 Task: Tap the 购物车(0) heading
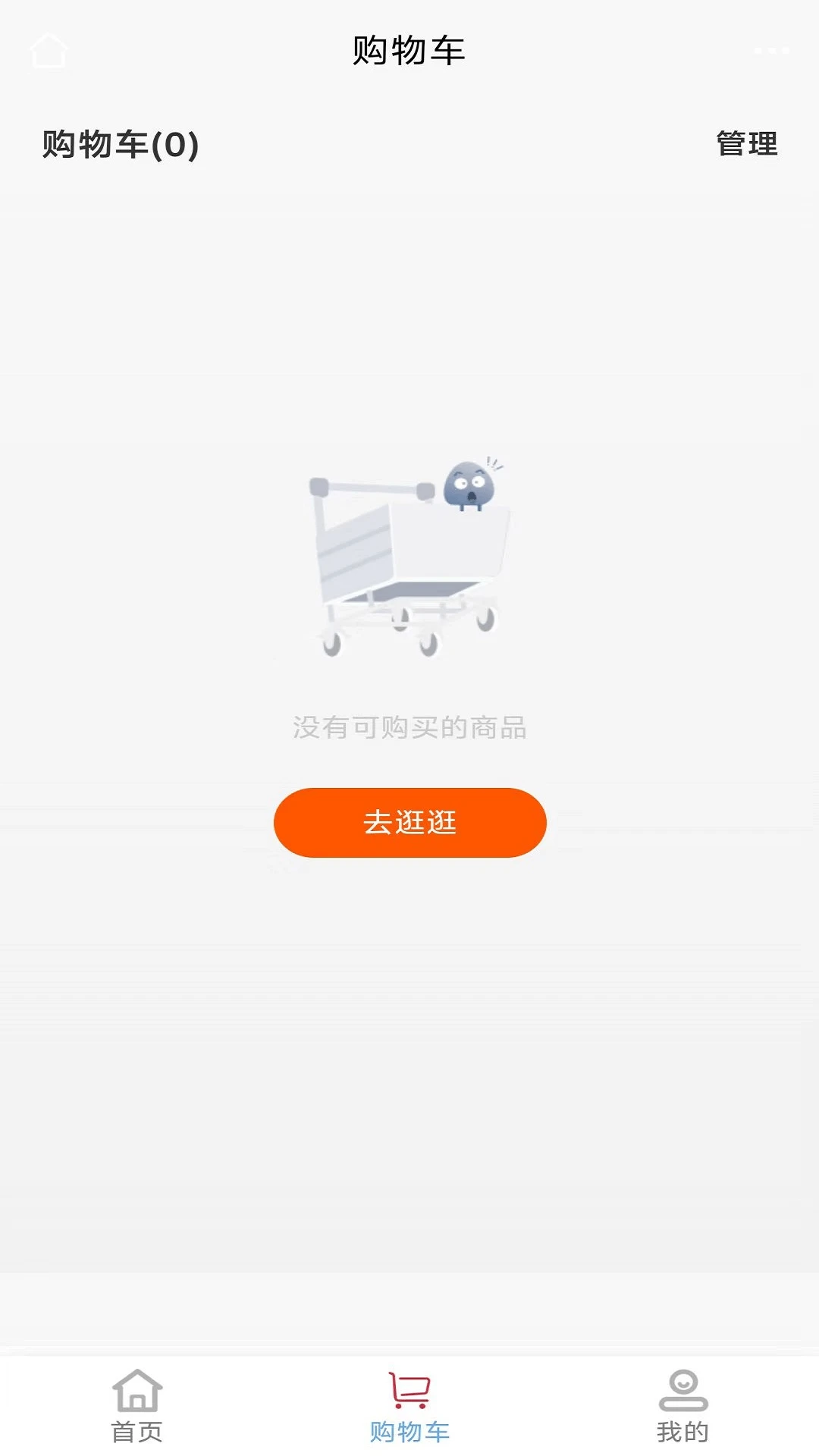point(119,145)
